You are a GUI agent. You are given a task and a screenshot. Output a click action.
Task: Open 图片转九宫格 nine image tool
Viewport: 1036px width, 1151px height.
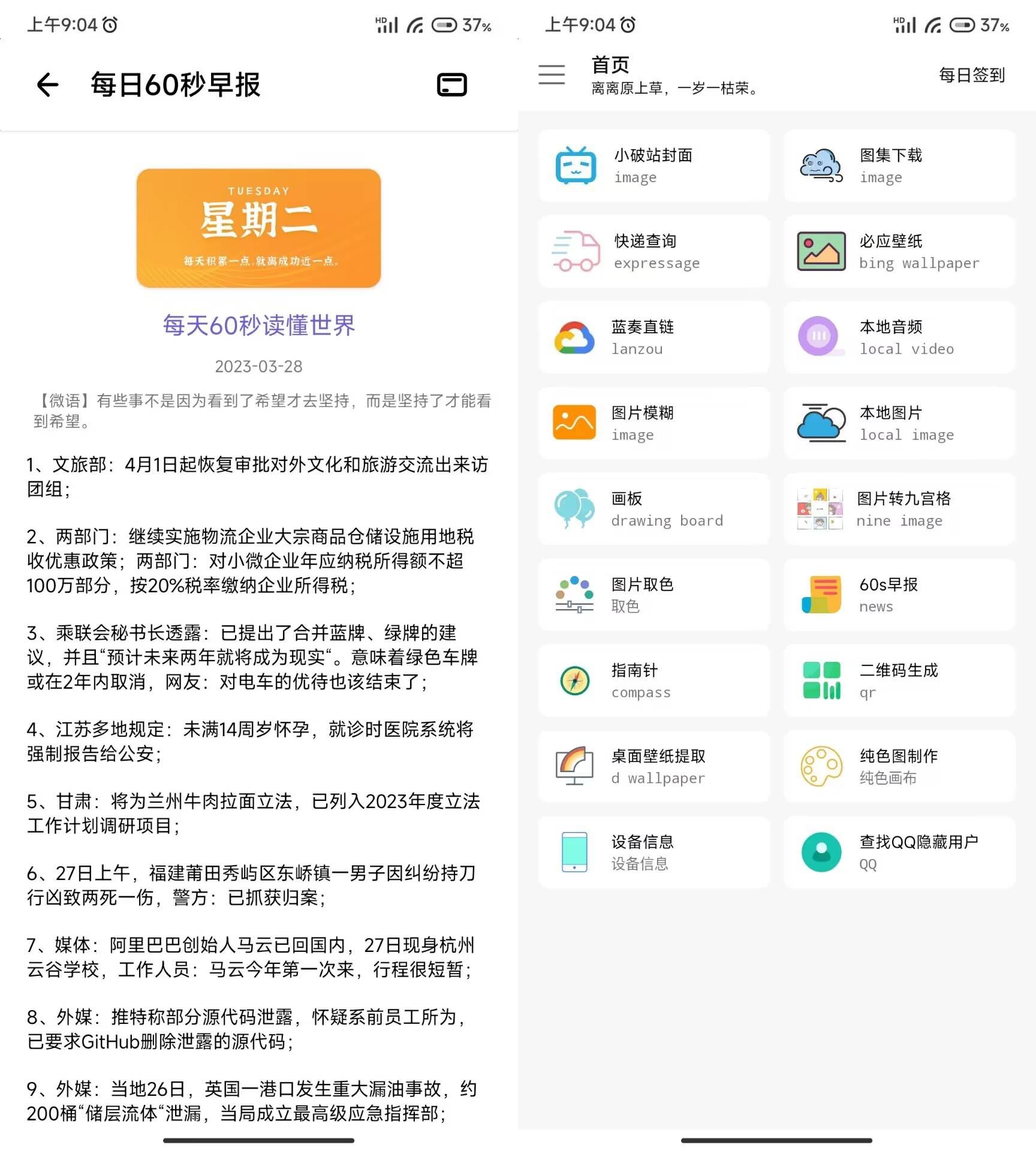point(899,509)
